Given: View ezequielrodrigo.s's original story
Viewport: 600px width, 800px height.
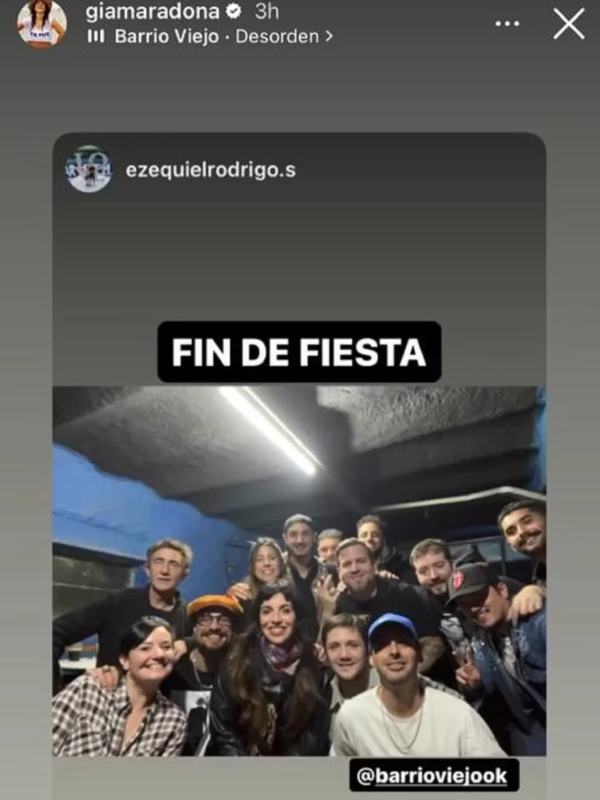Looking at the screenshot, I should 211,169.
